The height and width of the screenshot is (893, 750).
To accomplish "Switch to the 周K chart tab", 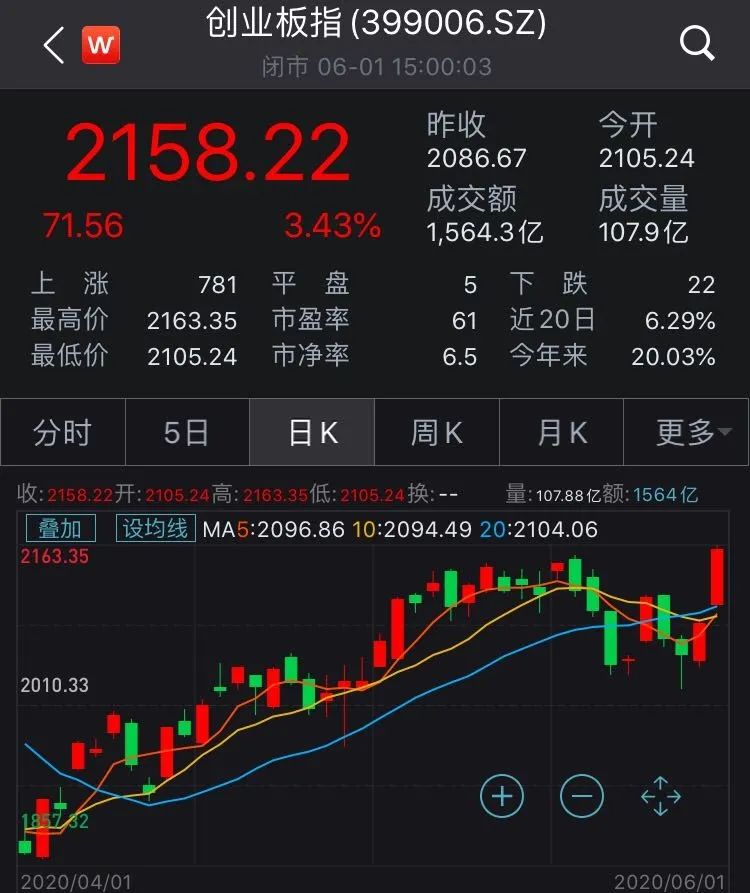I will click(x=437, y=432).
